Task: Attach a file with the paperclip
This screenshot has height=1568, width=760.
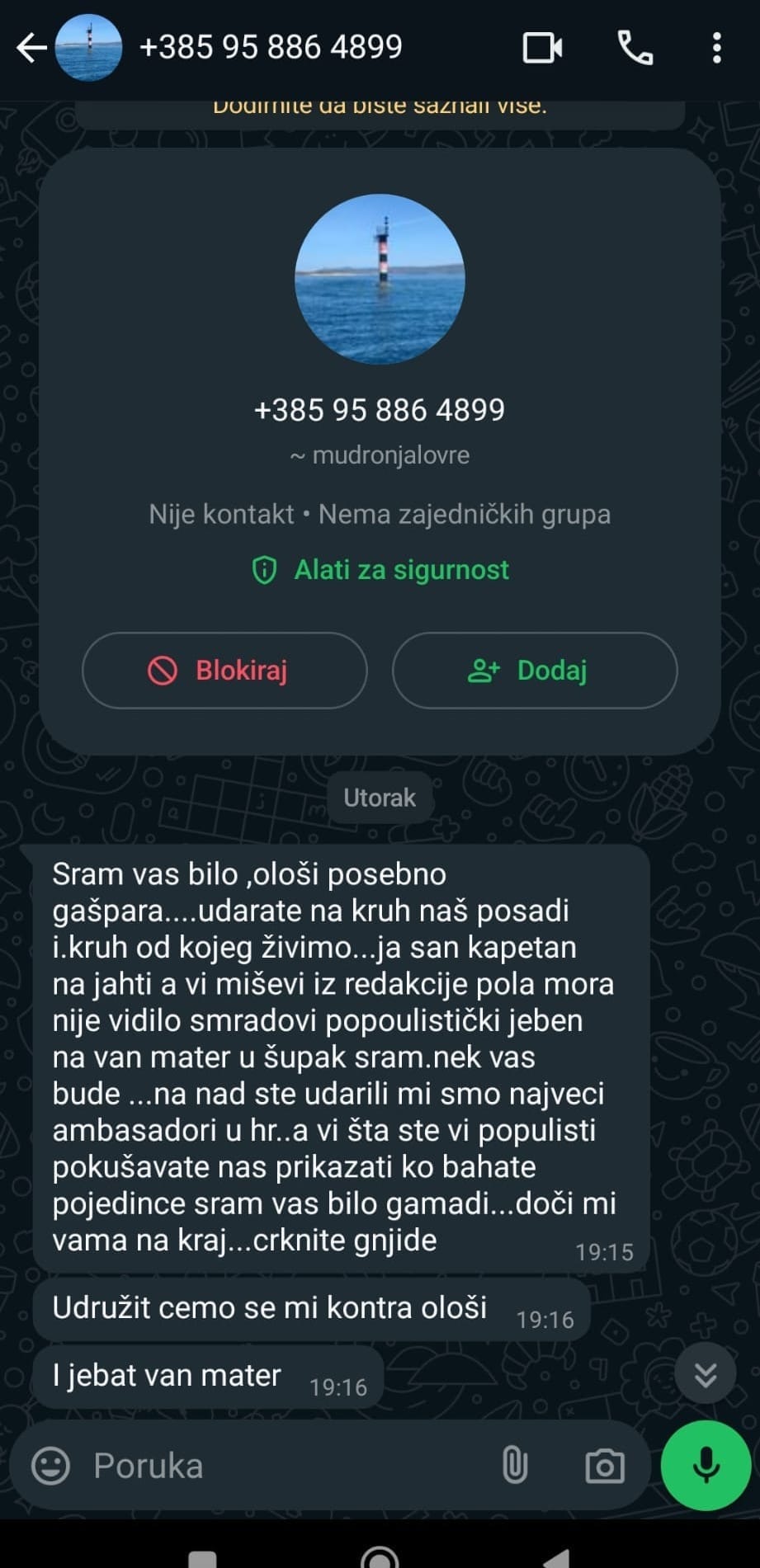Action: coord(515,1466)
